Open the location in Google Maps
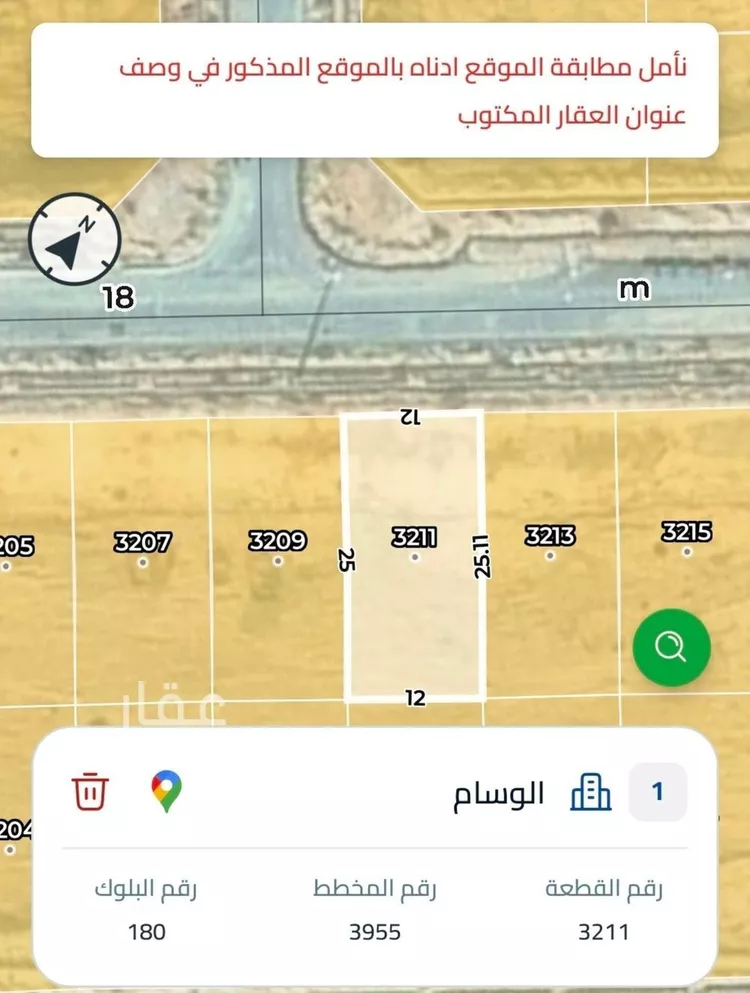750x993 pixels. coord(168,793)
